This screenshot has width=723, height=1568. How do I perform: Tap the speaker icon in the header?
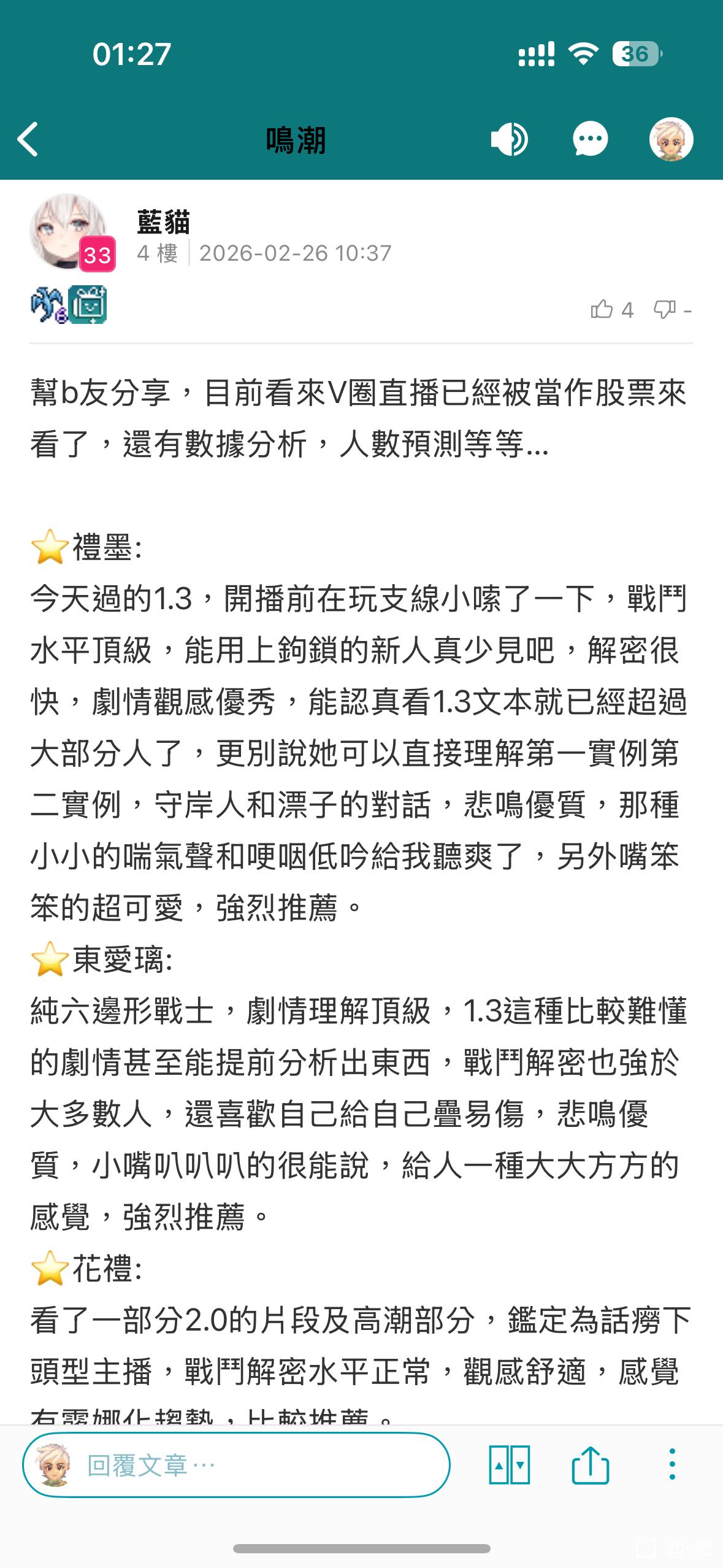point(509,139)
